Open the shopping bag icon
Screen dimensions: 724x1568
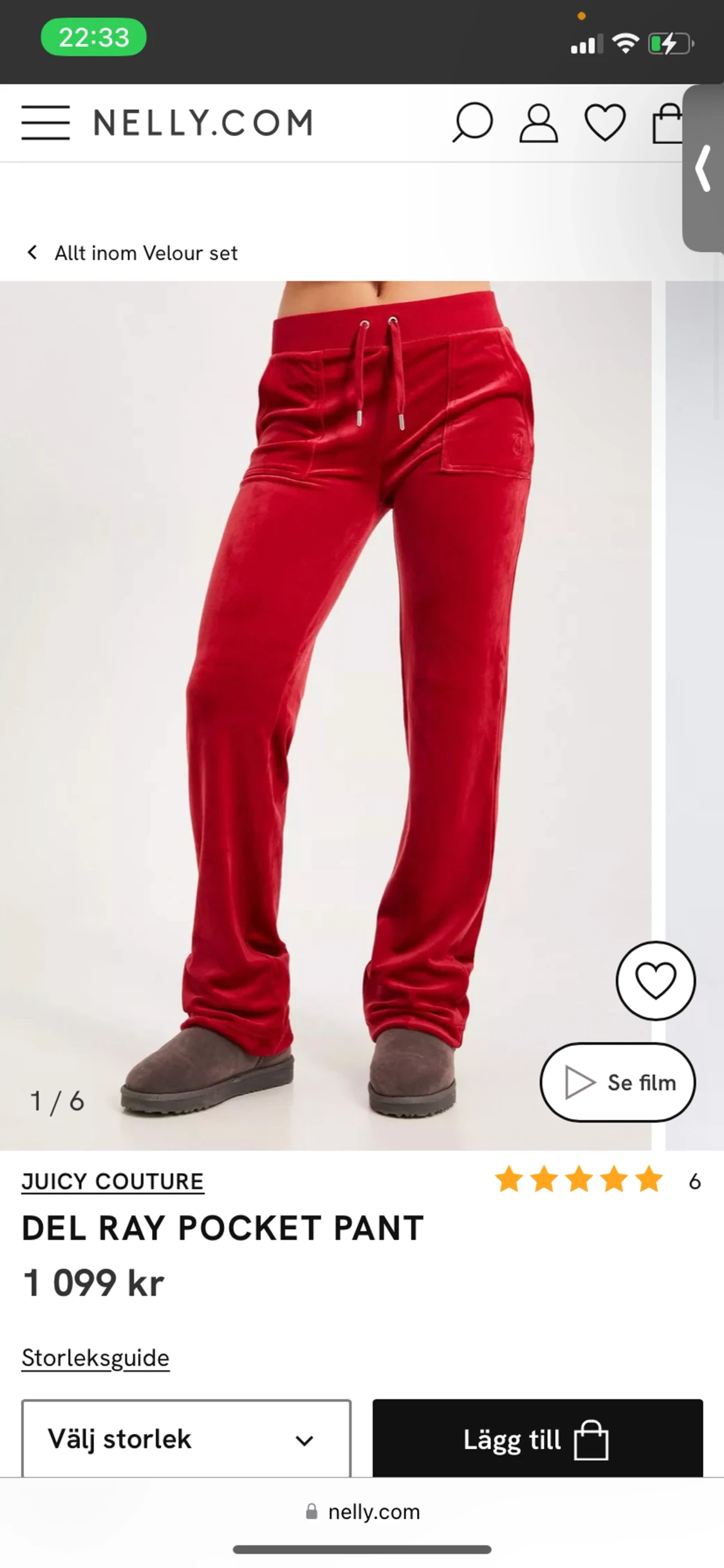point(667,122)
